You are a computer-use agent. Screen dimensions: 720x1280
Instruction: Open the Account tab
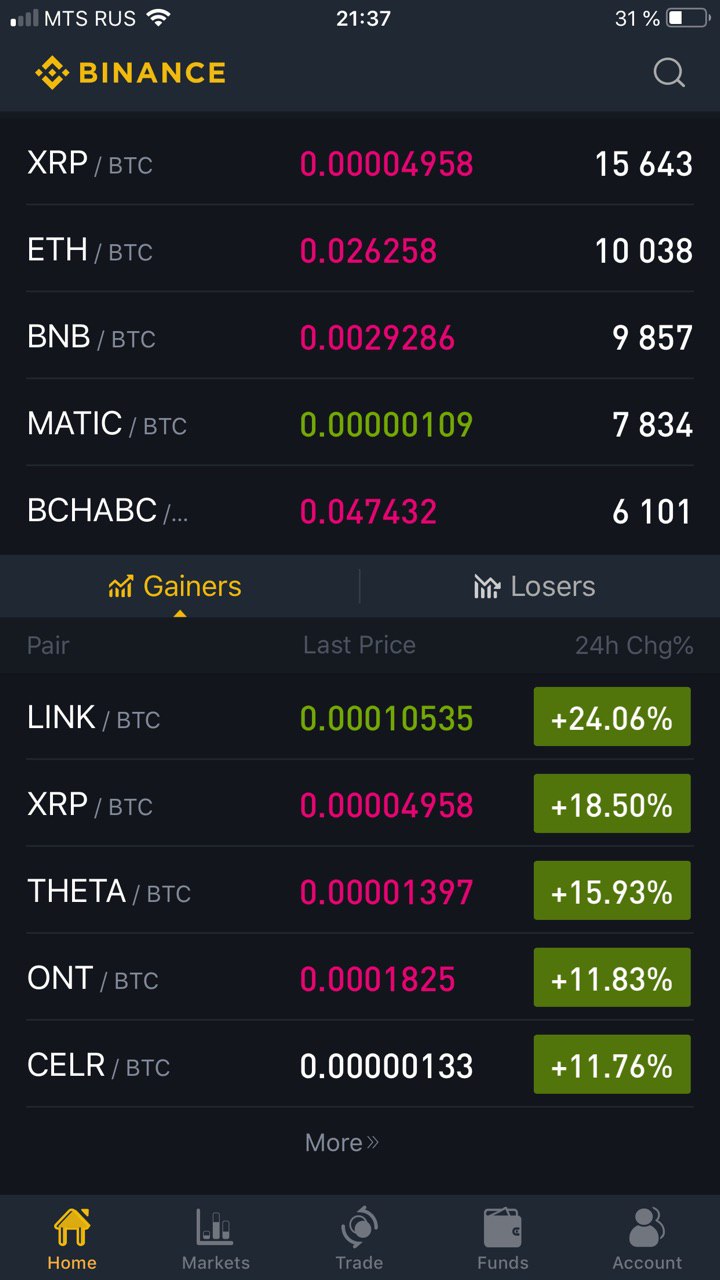(x=647, y=1238)
